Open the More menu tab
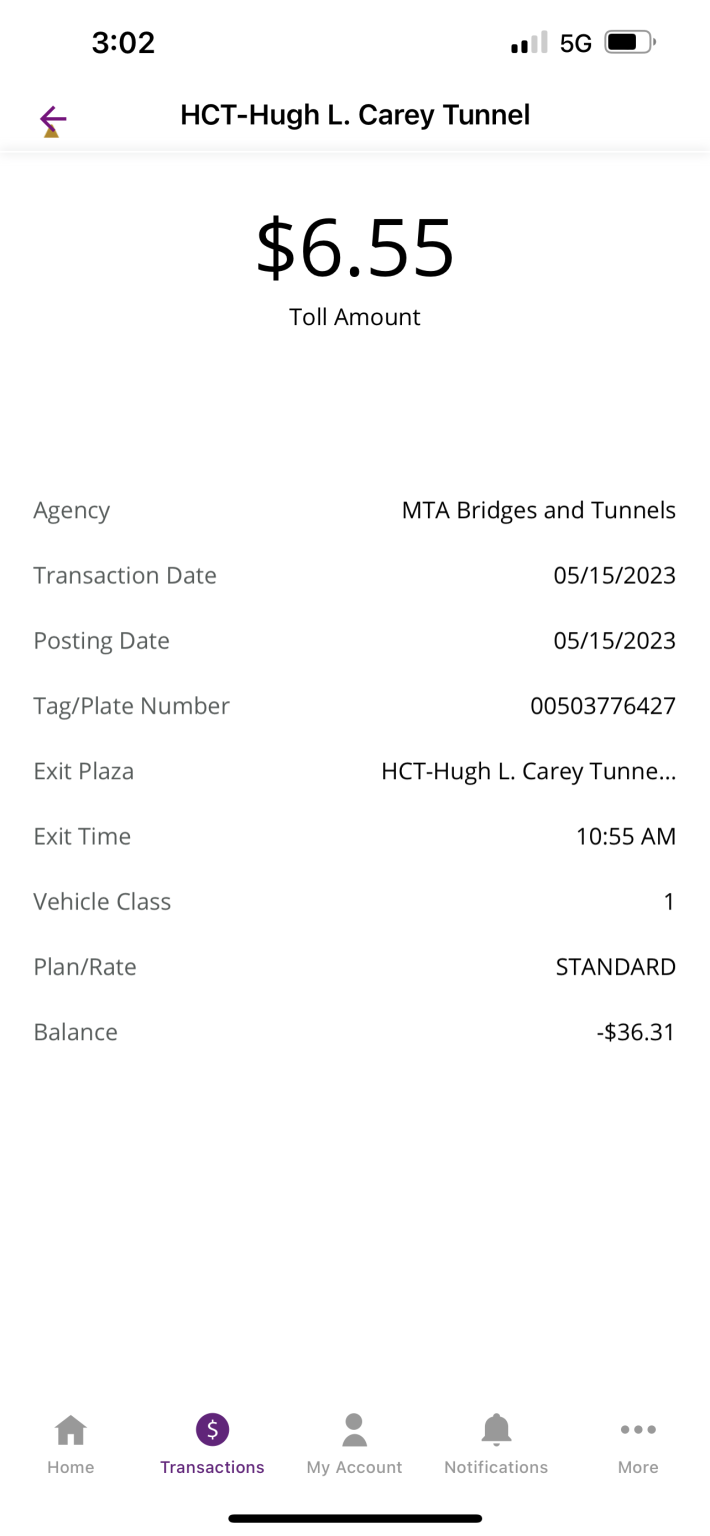This screenshot has width=710, height=1536. coord(638,1445)
